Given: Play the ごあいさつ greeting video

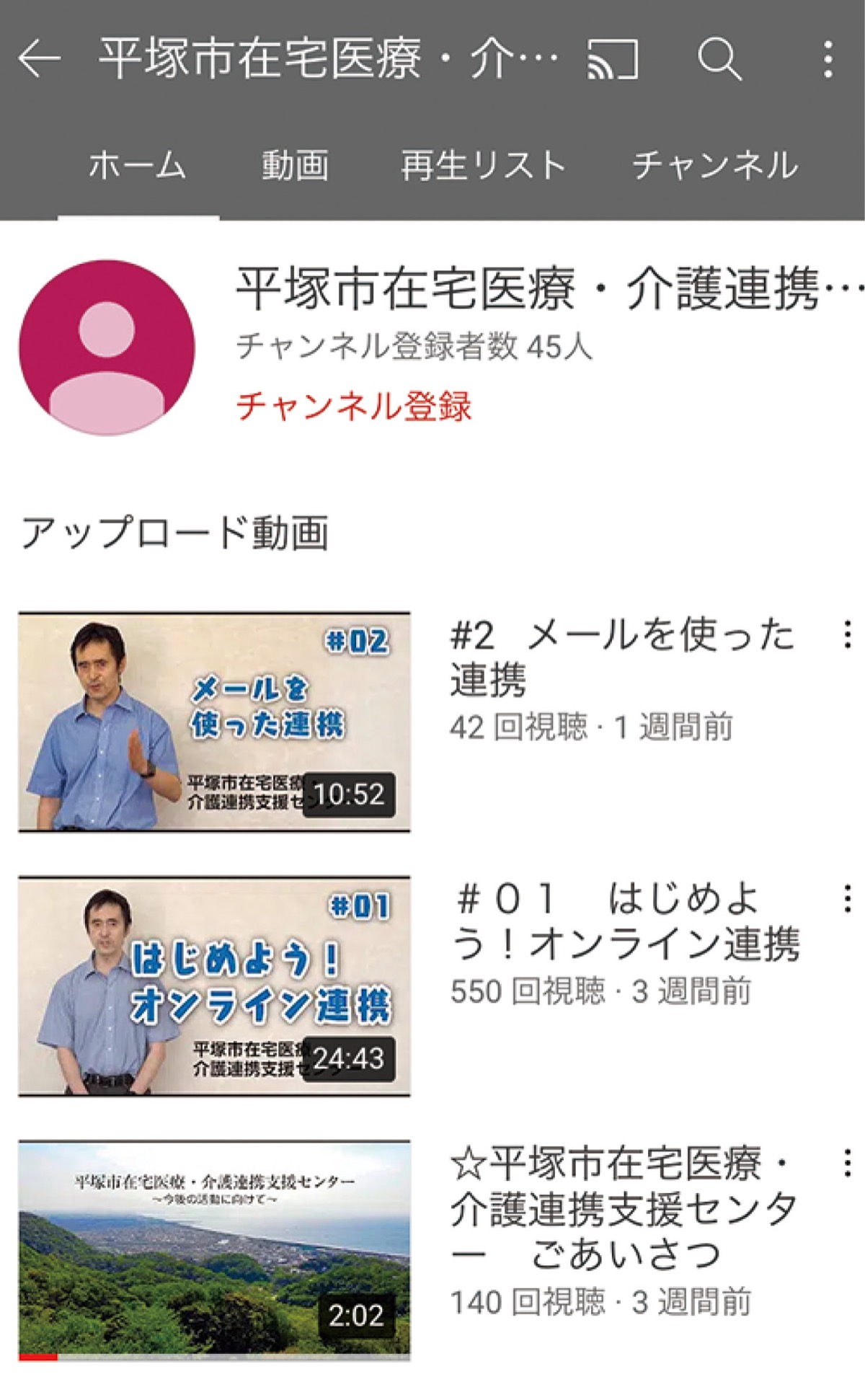Looking at the screenshot, I should point(214,1250).
